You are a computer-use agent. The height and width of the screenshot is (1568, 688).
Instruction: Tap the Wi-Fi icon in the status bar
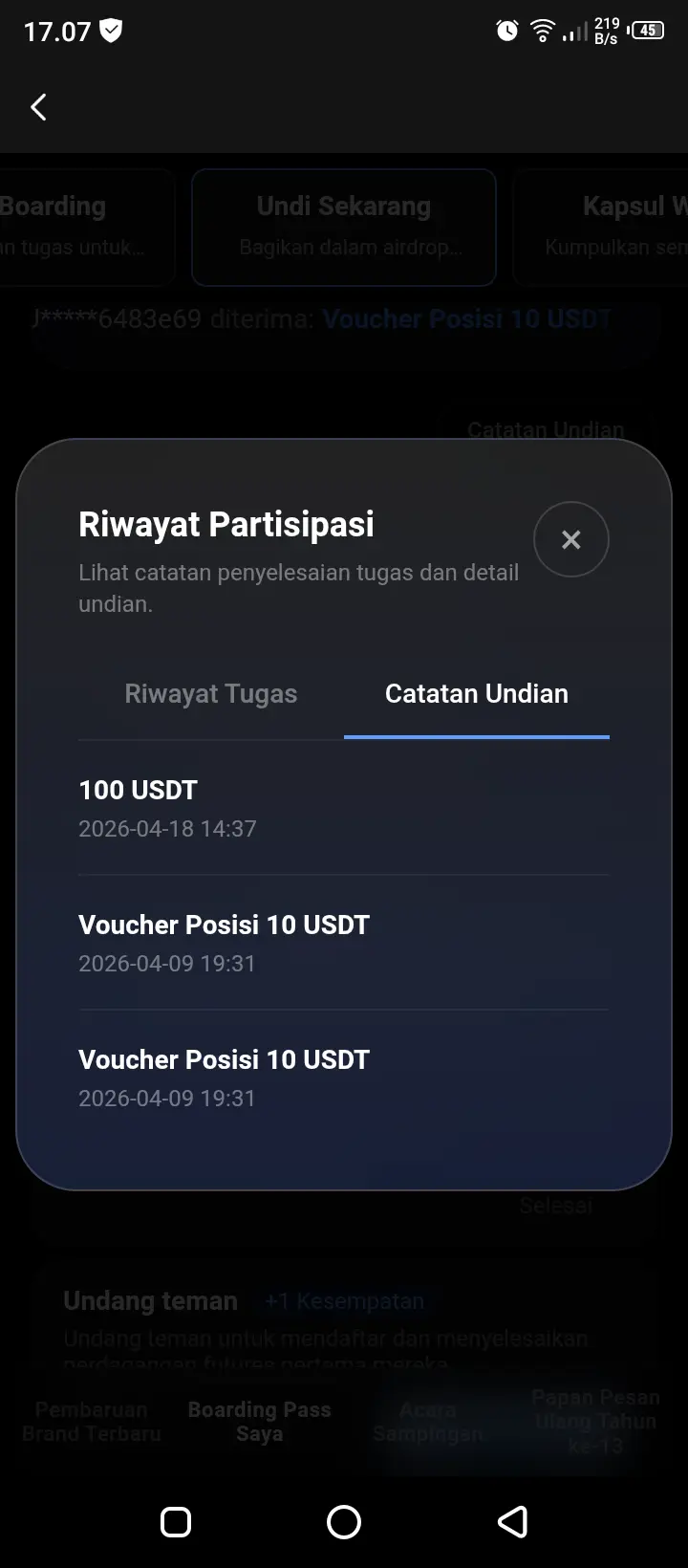tap(542, 30)
